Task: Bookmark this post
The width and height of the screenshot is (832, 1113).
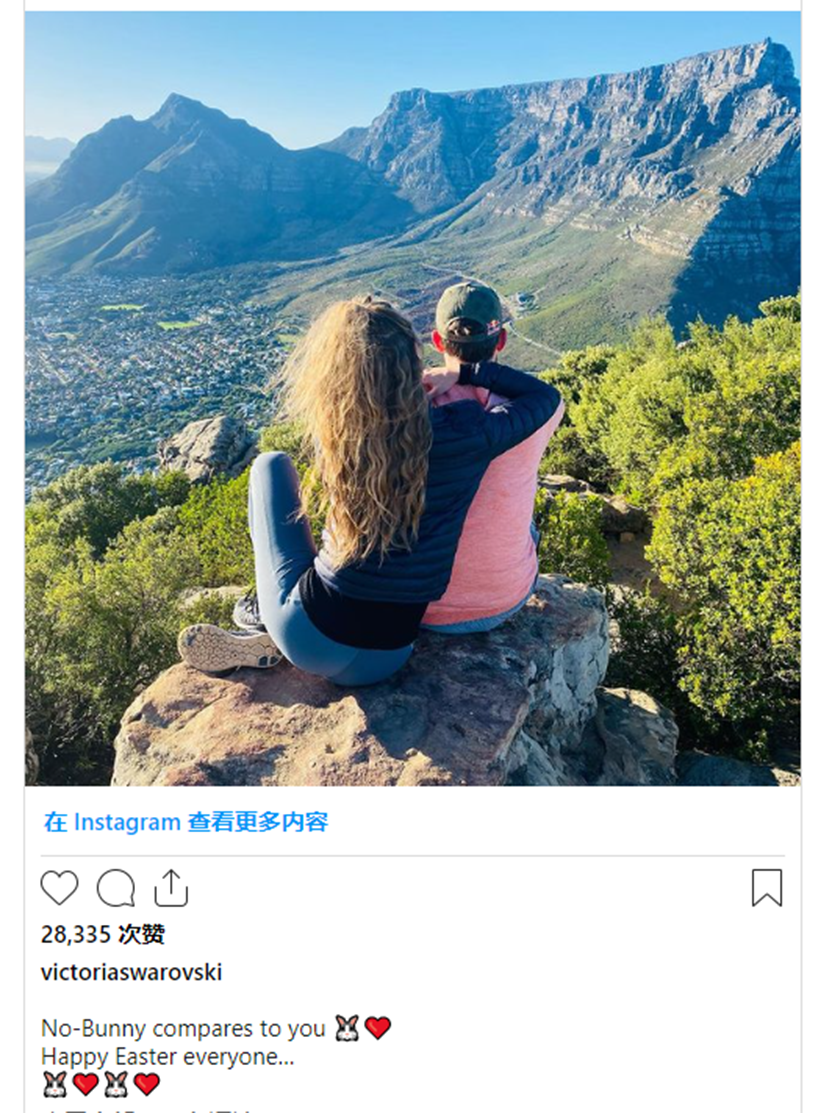Action: pos(766,888)
